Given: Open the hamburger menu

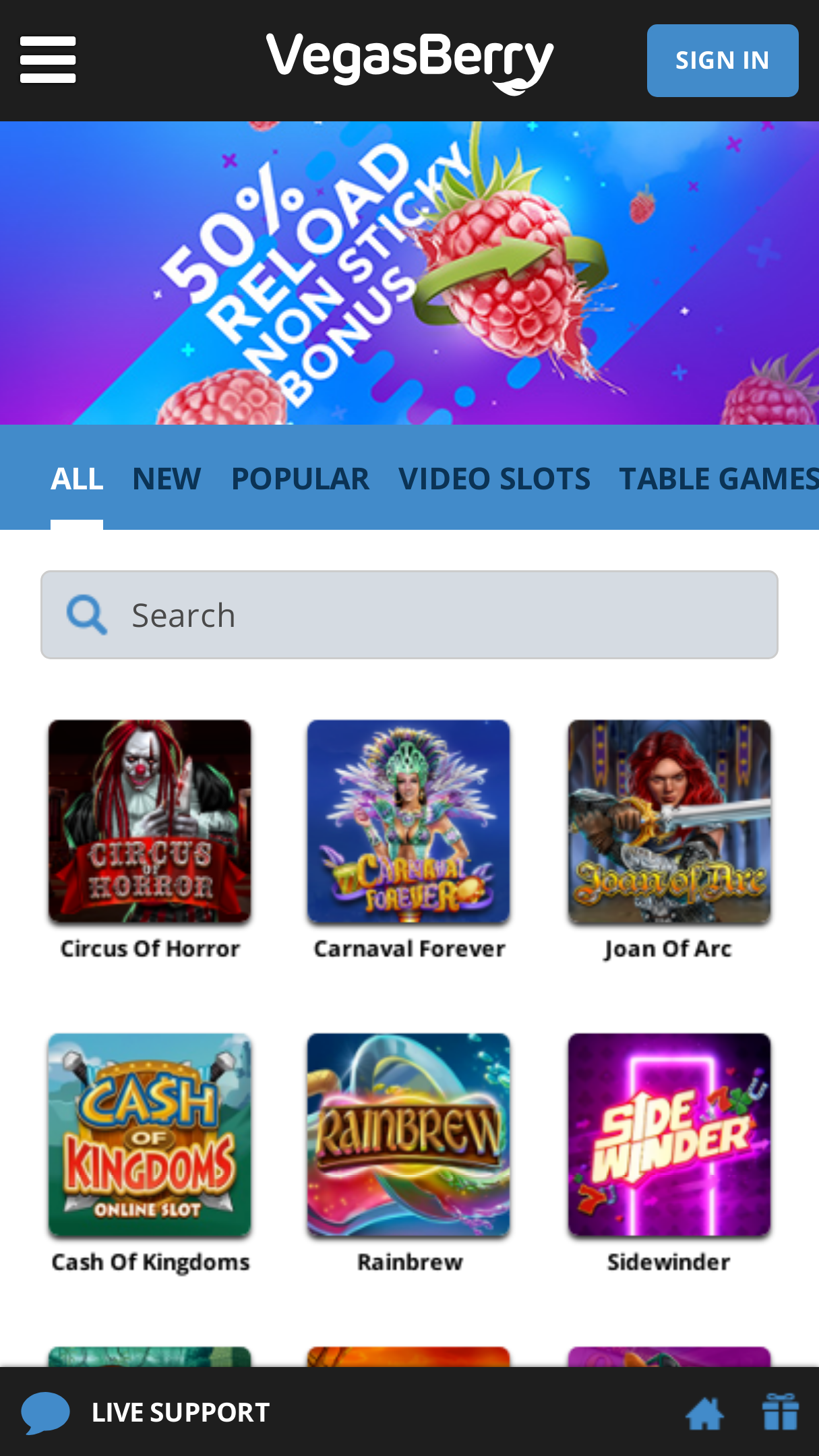Looking at the screenshot, I should point(48,60).
